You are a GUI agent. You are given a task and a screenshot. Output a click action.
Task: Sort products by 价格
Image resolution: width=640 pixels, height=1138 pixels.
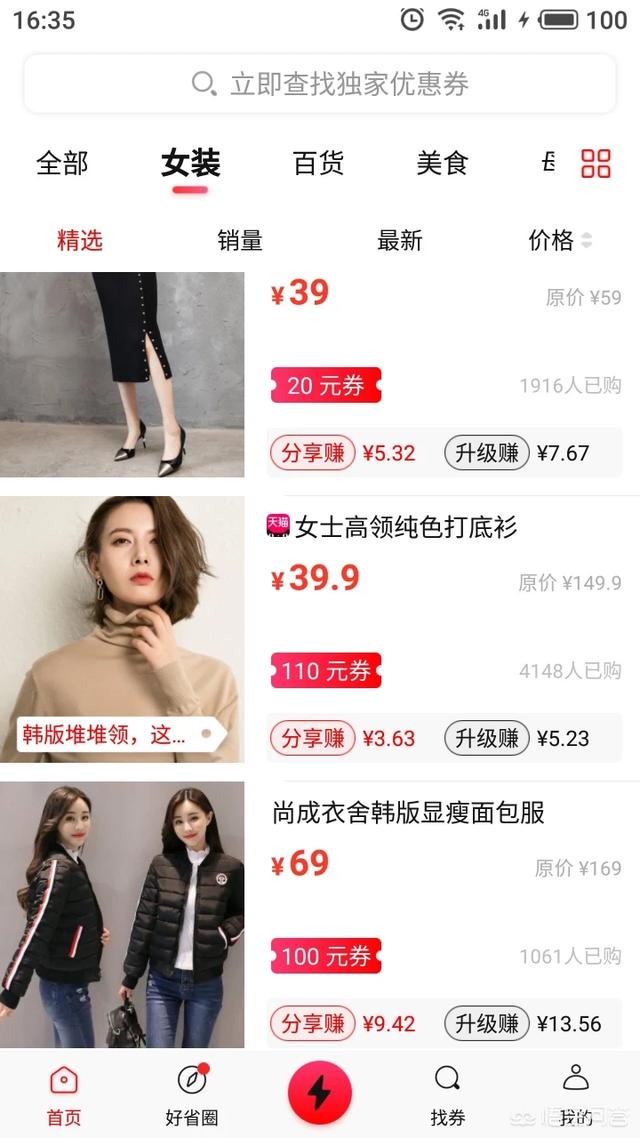point(559,240)
